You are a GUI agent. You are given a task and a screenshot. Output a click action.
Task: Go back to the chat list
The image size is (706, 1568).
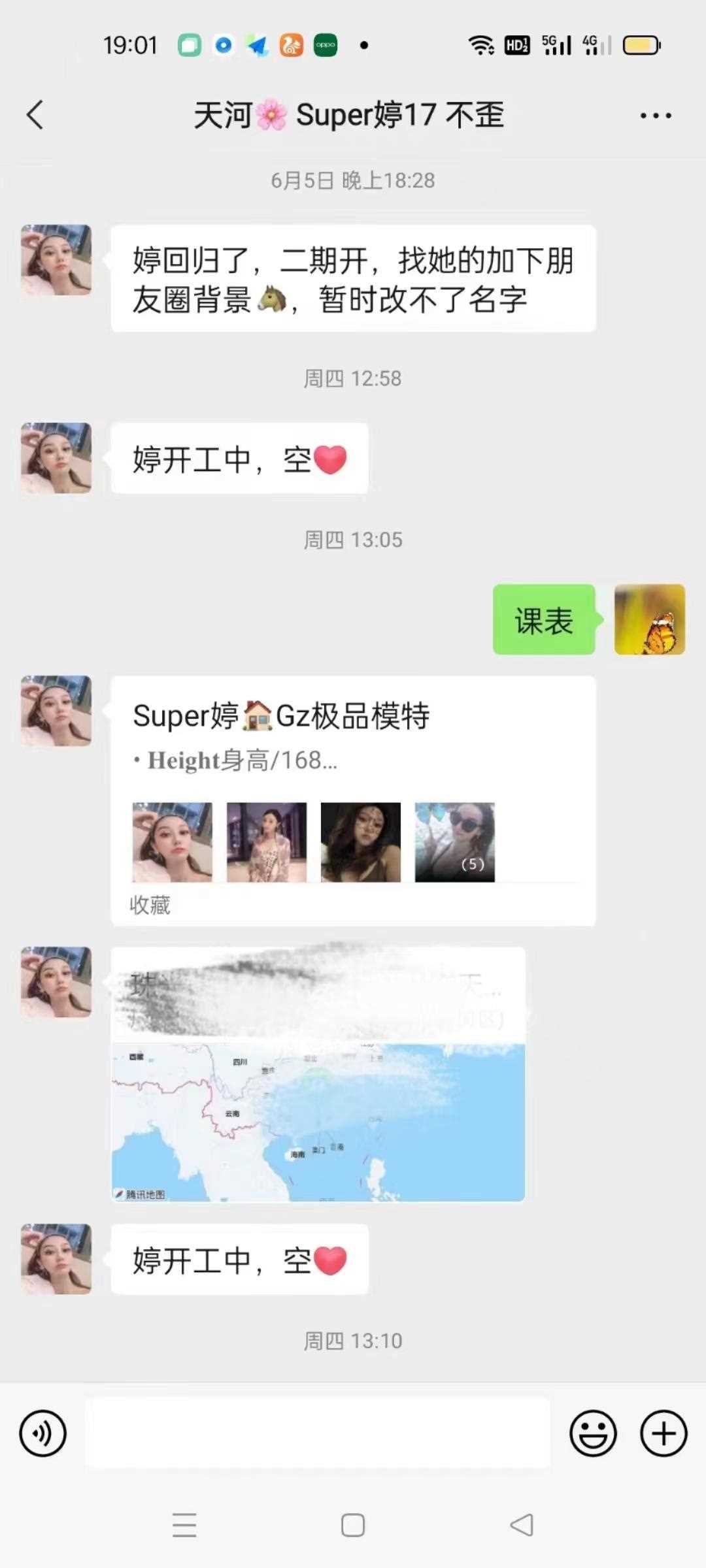pos(35,116)
